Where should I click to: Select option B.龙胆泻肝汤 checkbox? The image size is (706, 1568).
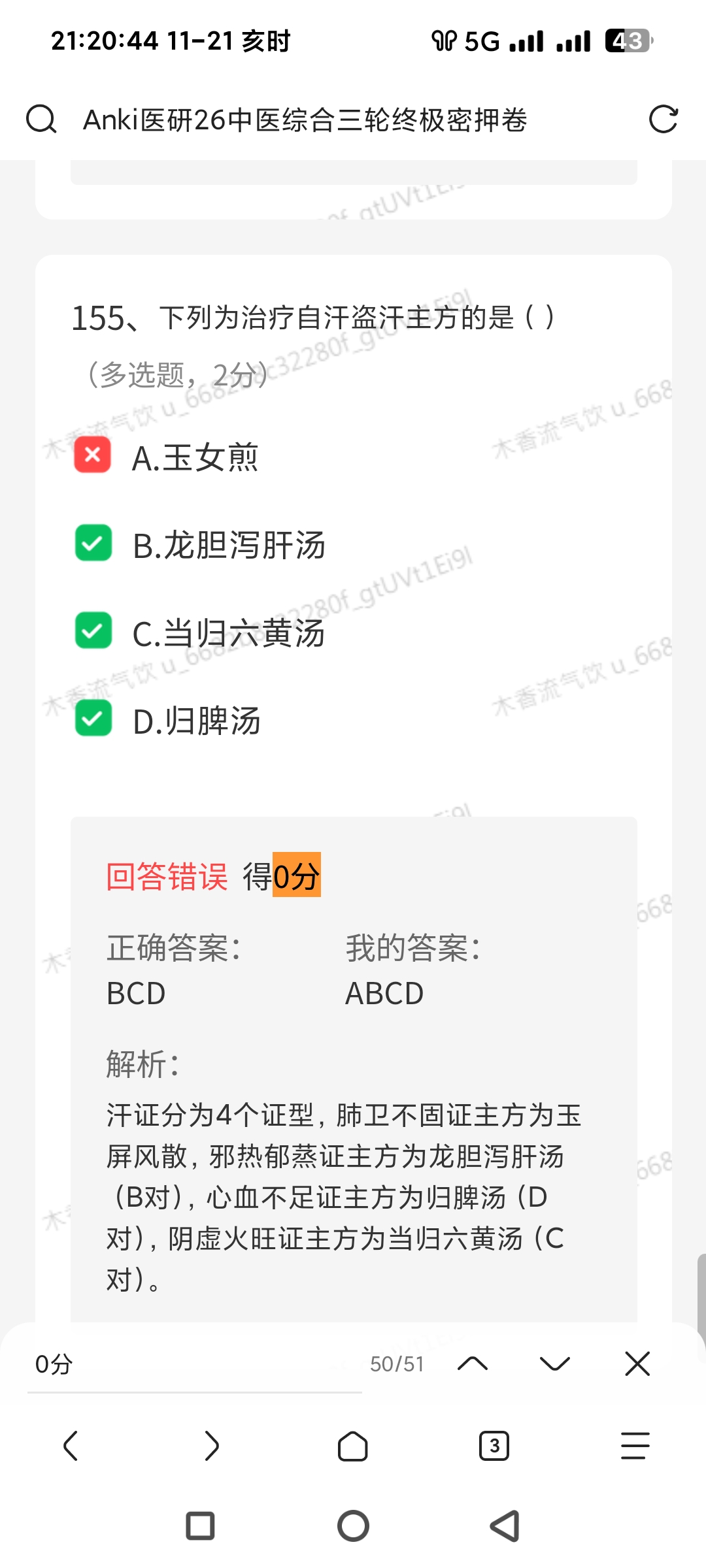[x=93, y=543]
